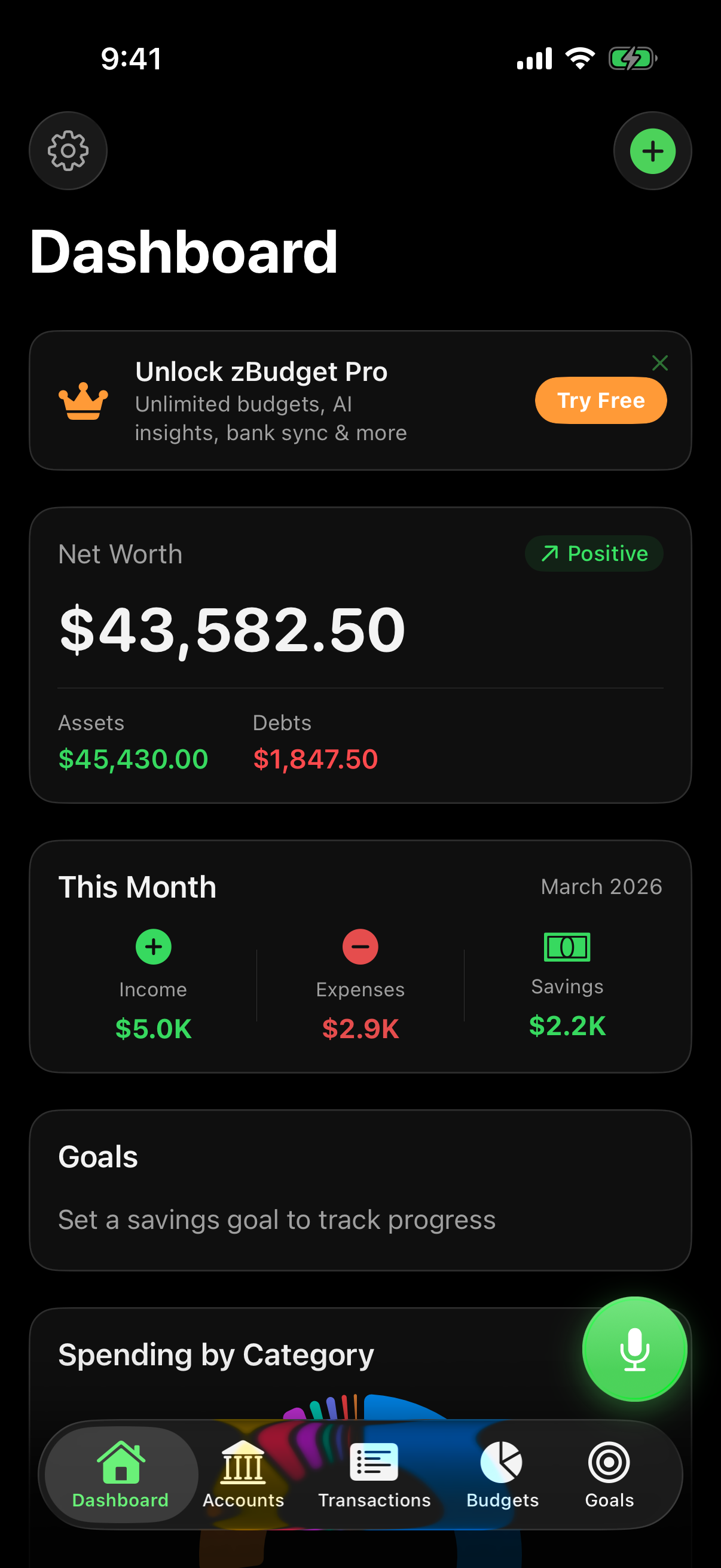Screen dimensions: 721x1568
Task: Tap the Try Free button
Action: click(x=600, y=400)
